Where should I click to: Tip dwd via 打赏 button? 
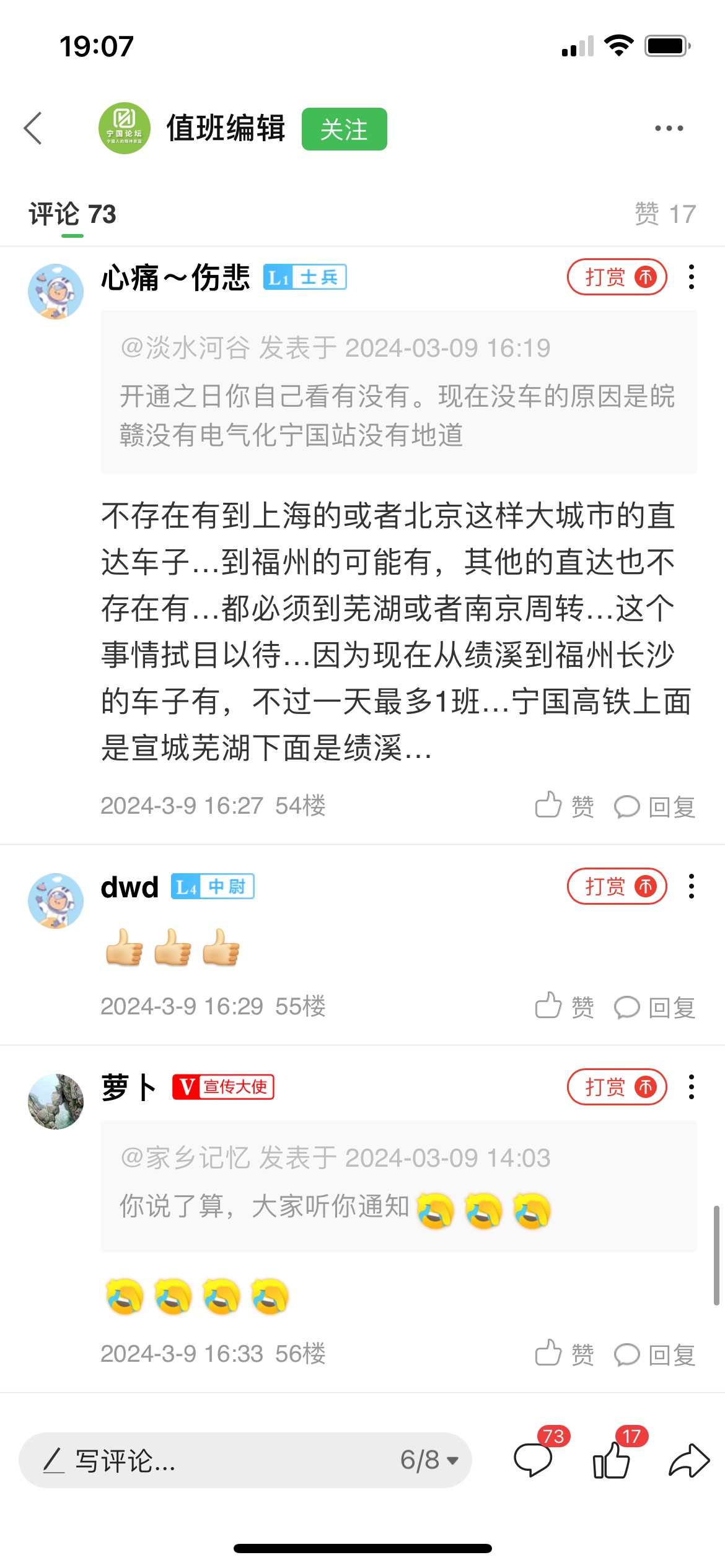point(617,886)
